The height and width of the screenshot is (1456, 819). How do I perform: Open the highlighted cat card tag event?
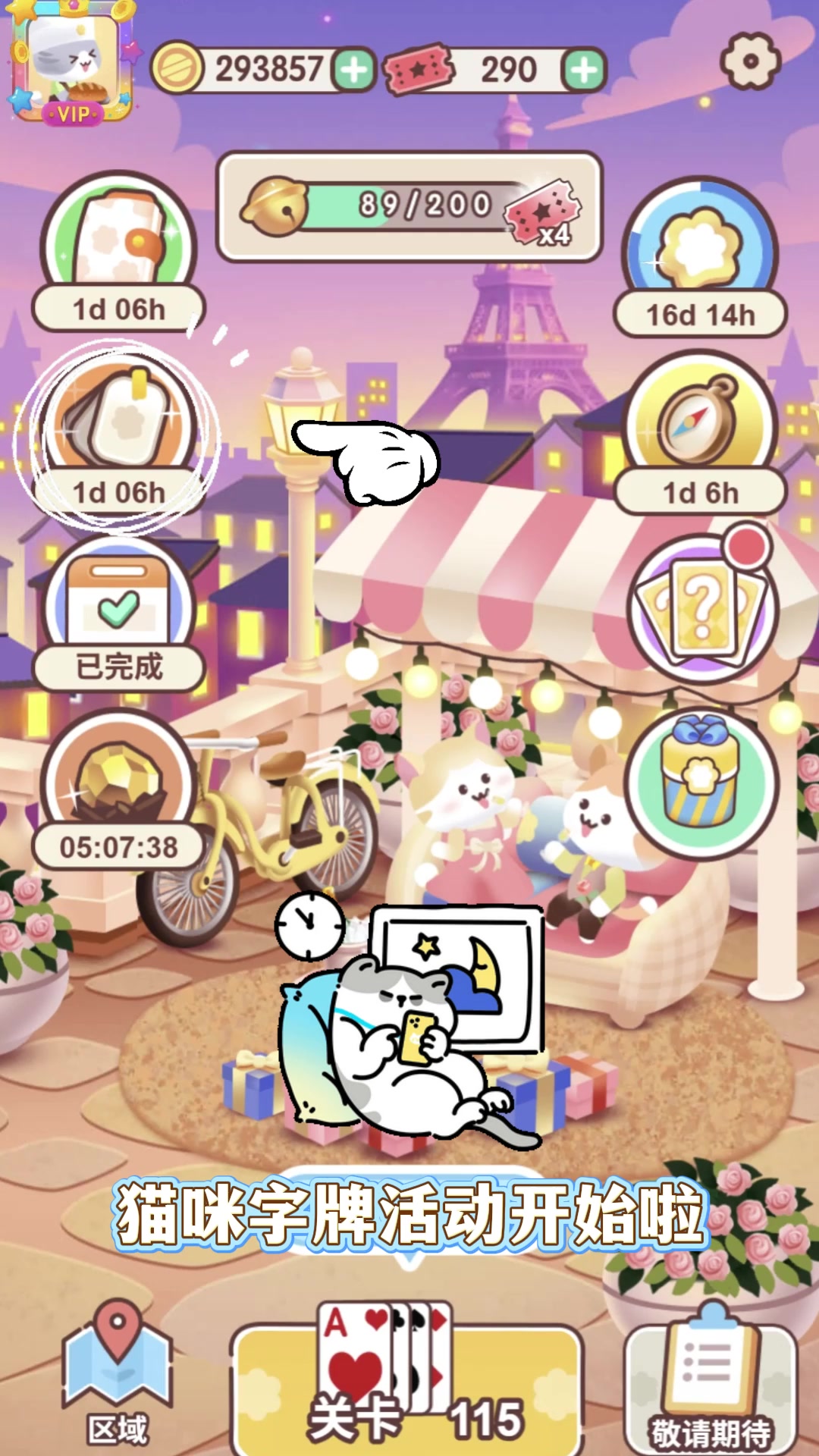coord(118,425)
